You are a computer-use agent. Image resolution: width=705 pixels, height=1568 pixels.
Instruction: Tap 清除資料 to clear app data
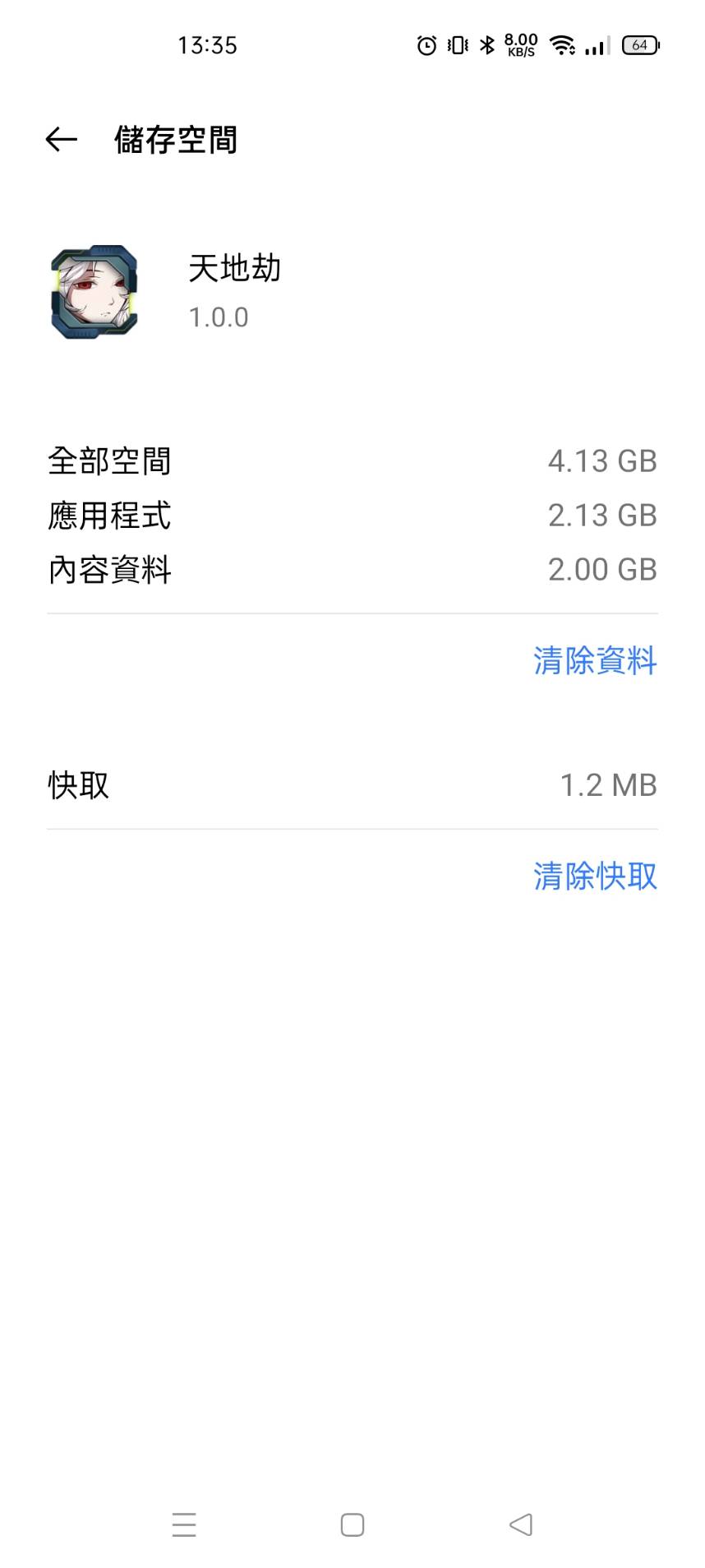[x=595, y=661]
